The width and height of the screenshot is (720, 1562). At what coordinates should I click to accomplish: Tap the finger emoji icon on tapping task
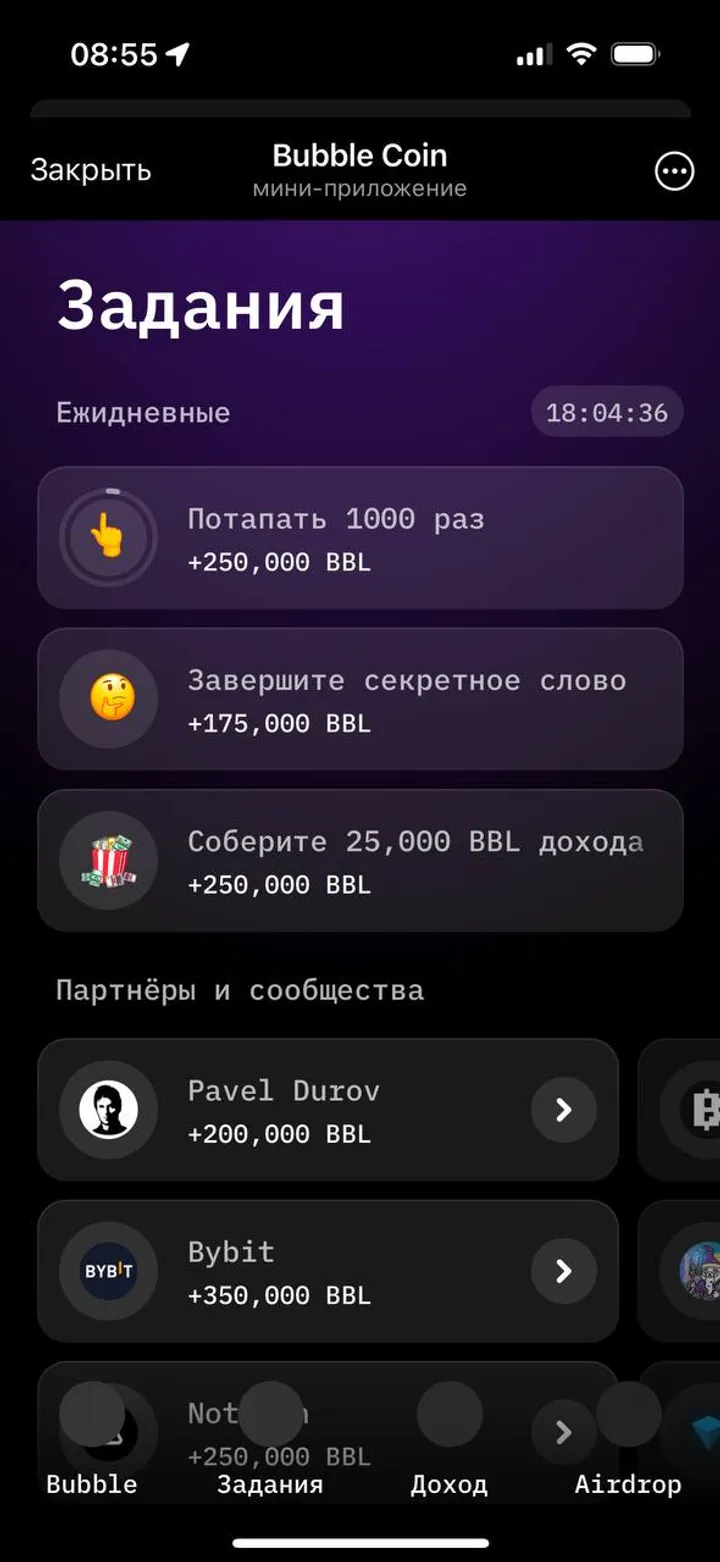point(108,538)
